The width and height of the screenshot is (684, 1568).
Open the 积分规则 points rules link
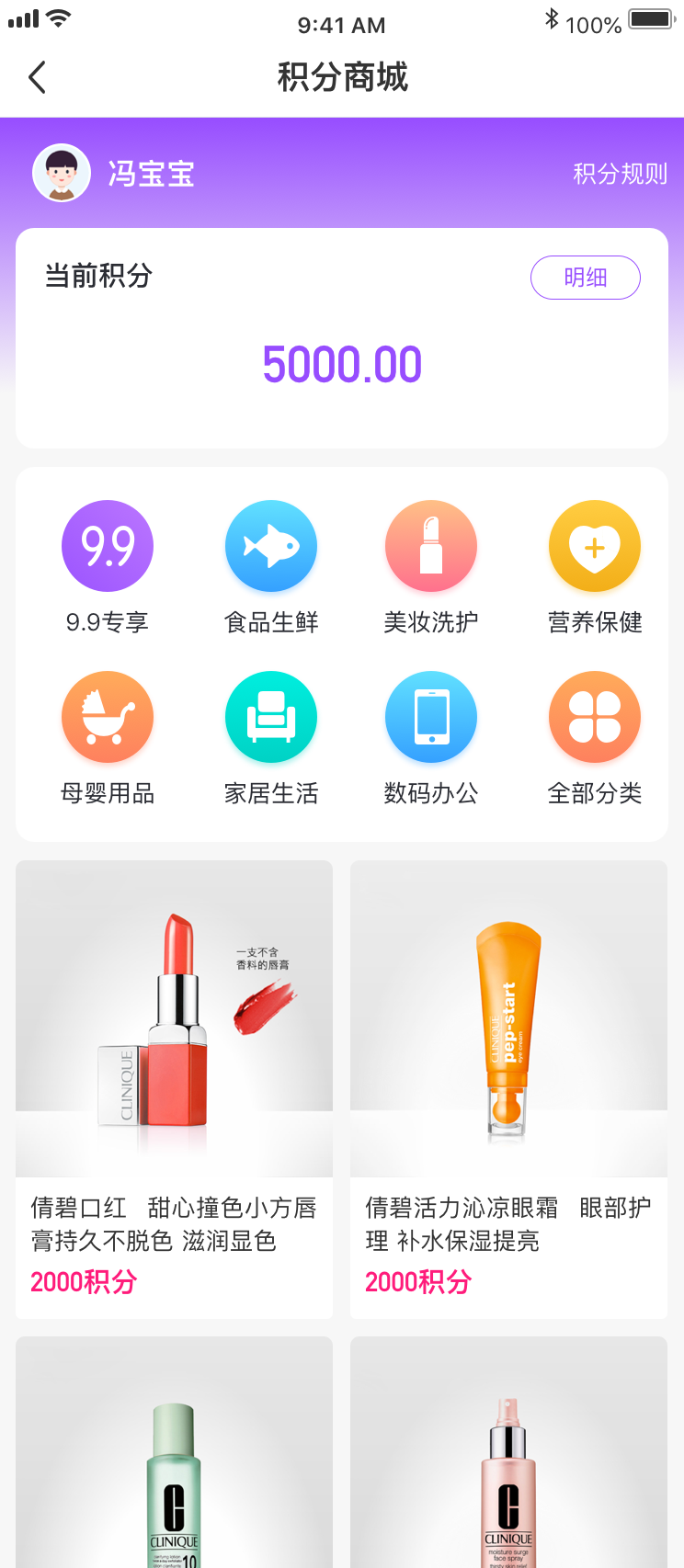(620, 174)
